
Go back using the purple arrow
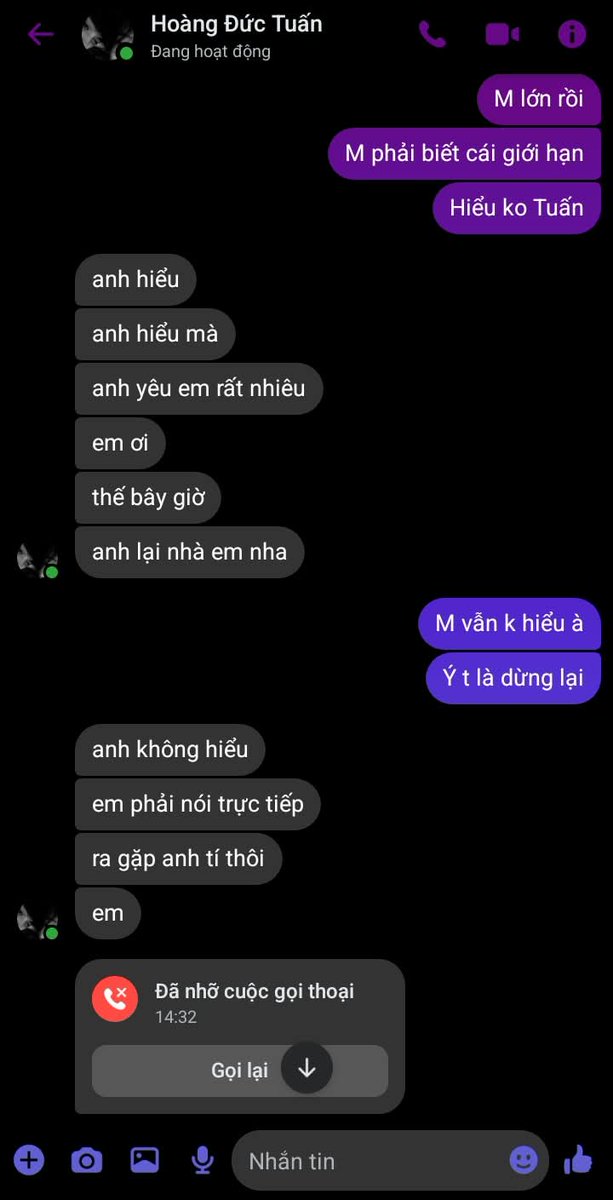pyautogui.click(x=40, y=35)
